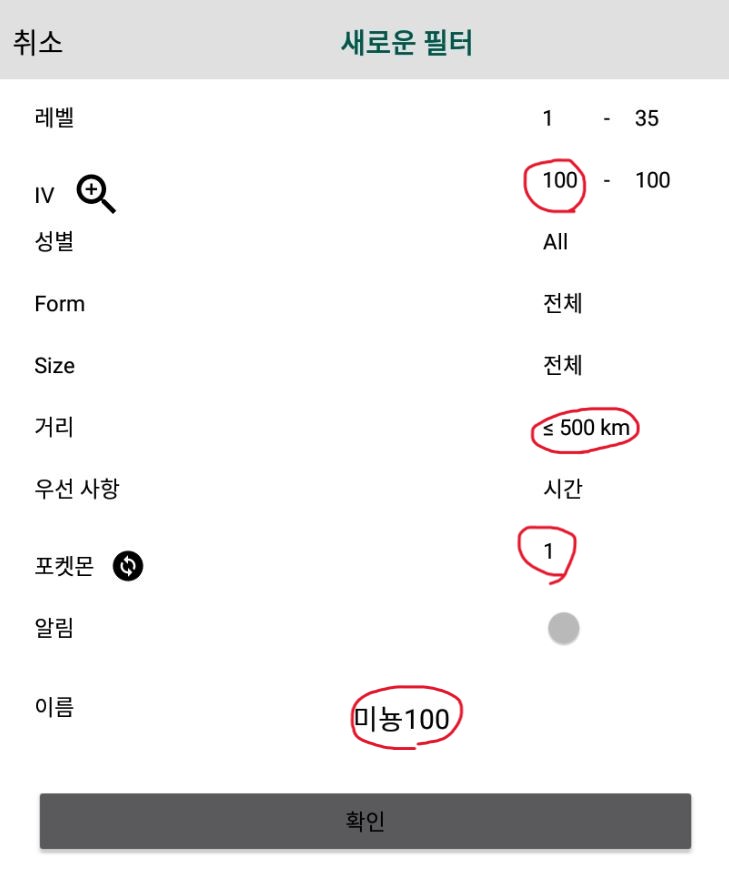Open the 성별 dropdown showing All
Viewport: 729px width, 882px height.
click(556, 242)
